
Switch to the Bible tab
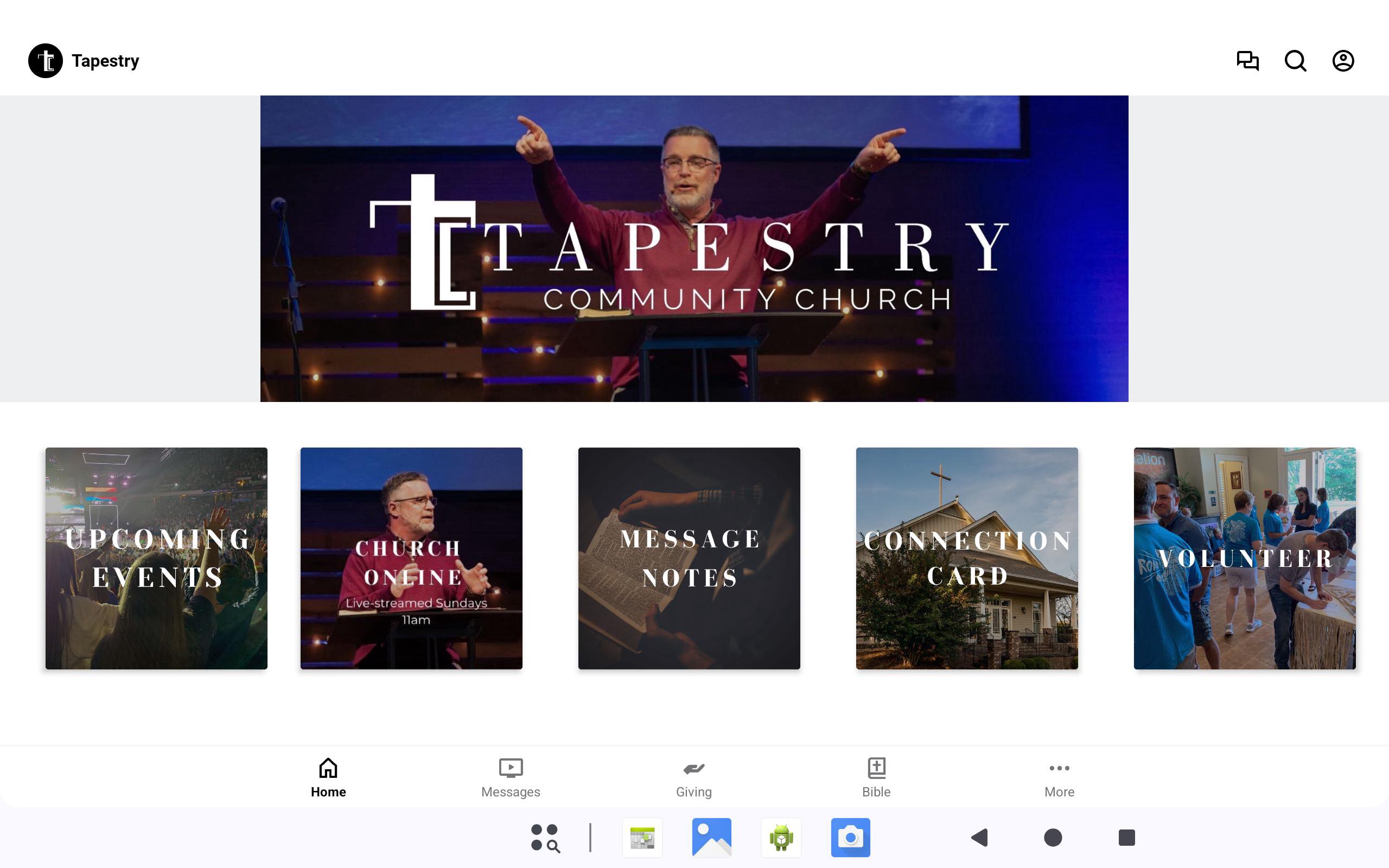(x=876, y=777)
